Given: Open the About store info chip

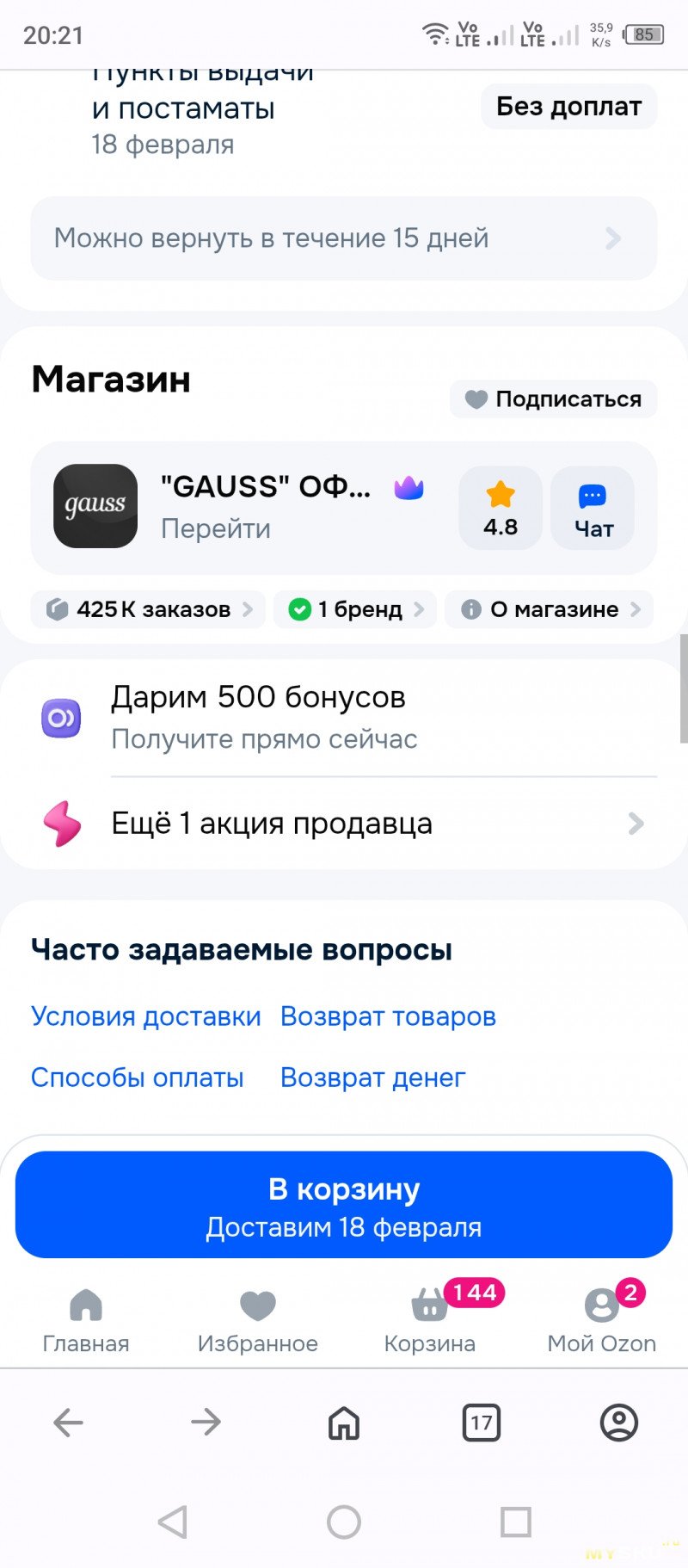Looking at the screenshot, I should click(550, 609).
